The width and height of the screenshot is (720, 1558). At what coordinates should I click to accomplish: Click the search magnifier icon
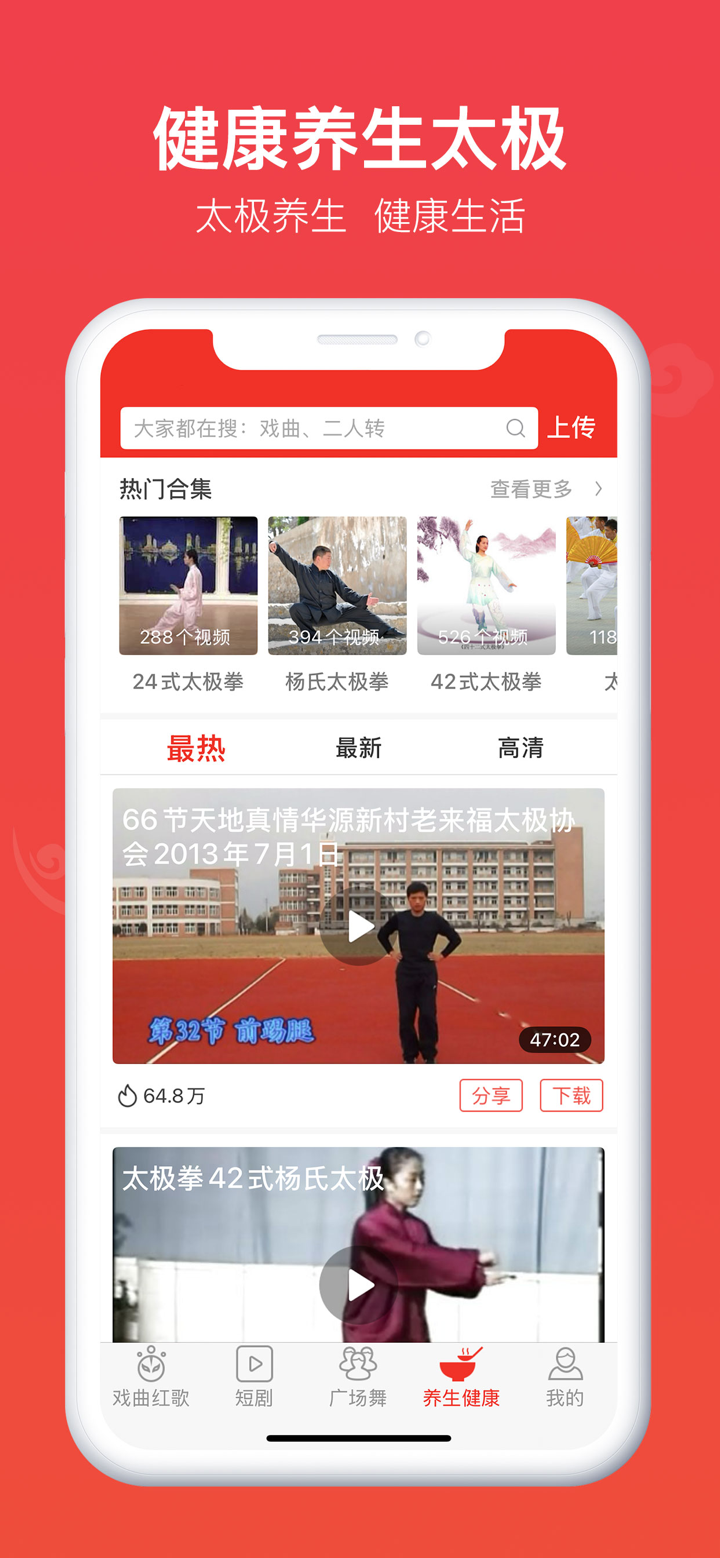tap(516, 428)
